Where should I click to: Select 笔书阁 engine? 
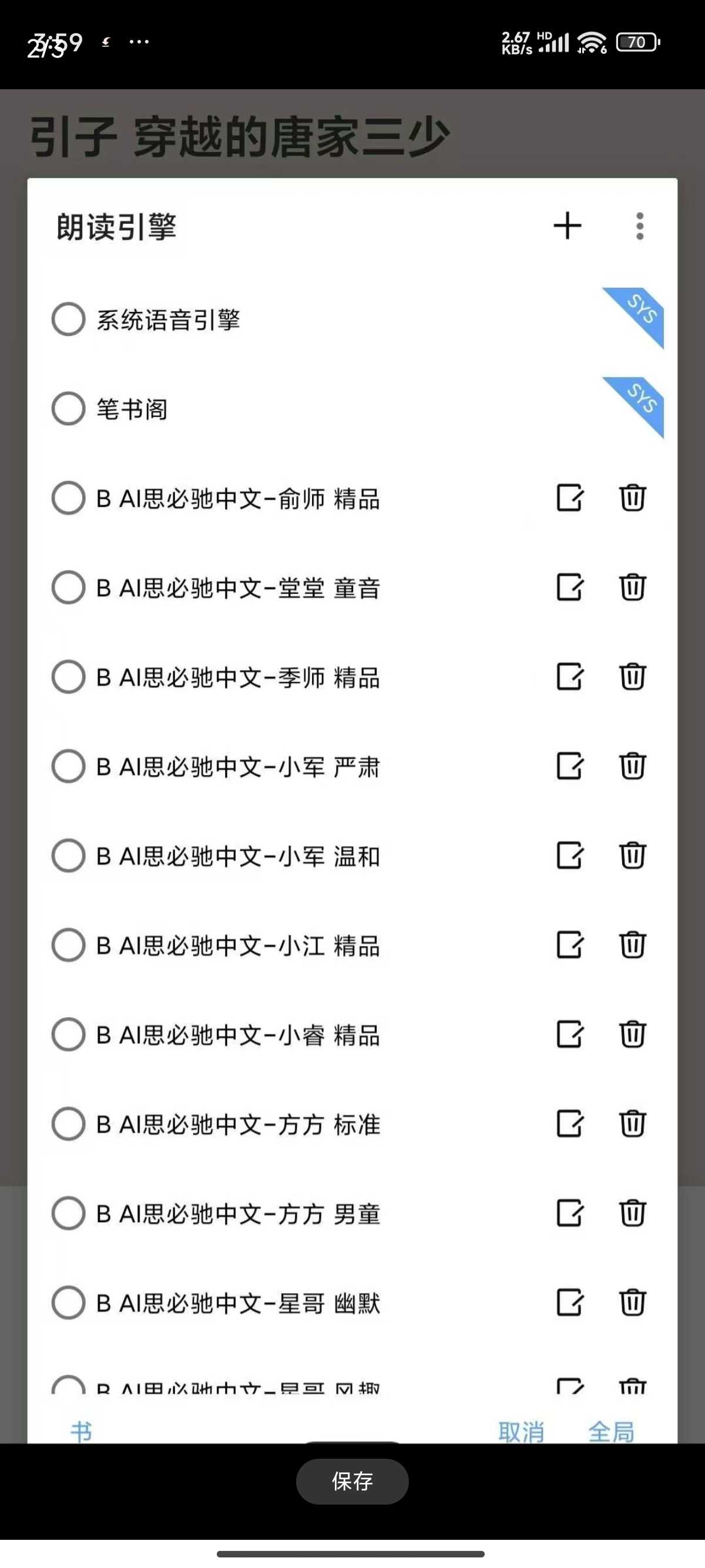(68, 408)
